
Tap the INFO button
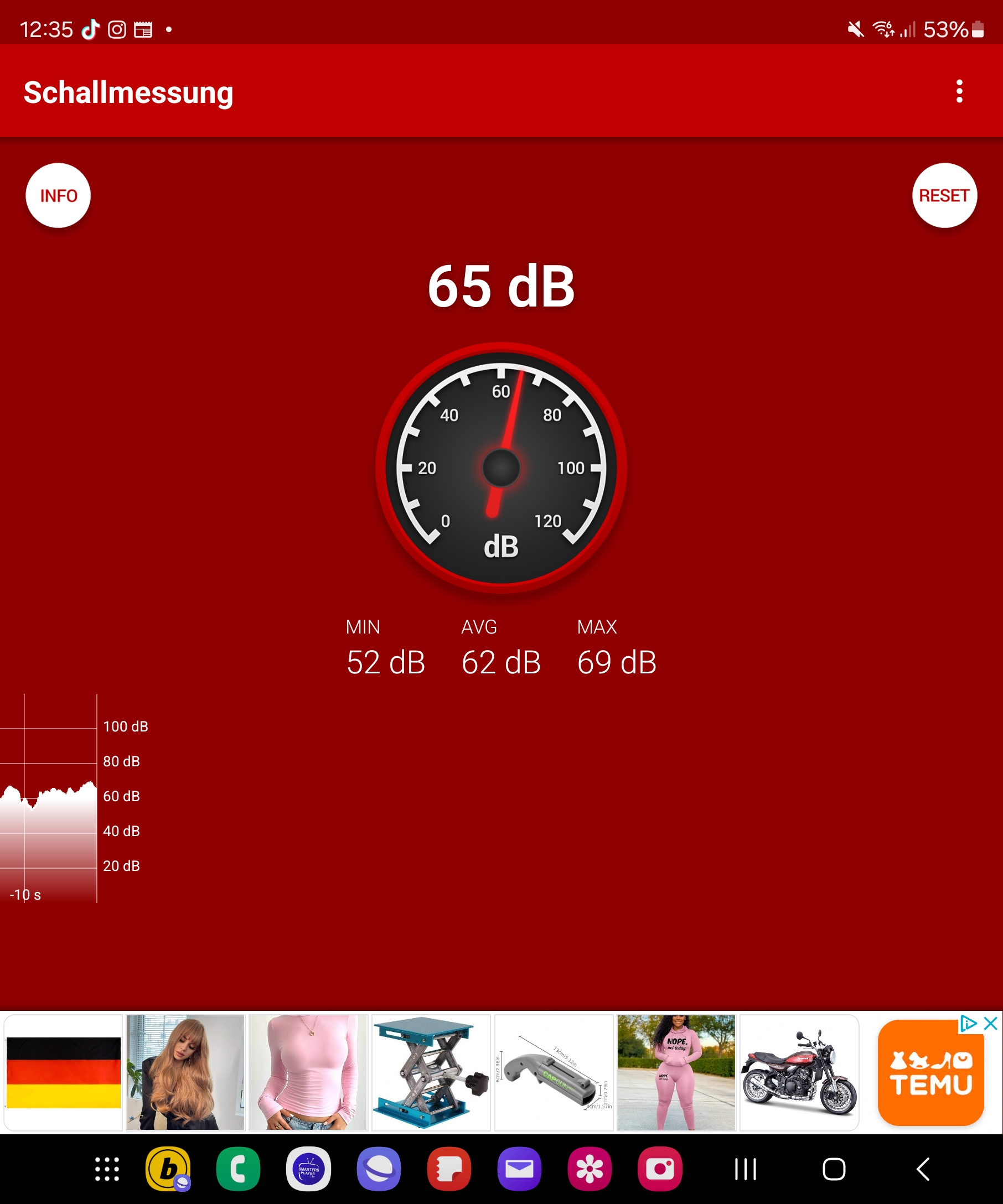[x=58, y=195]
